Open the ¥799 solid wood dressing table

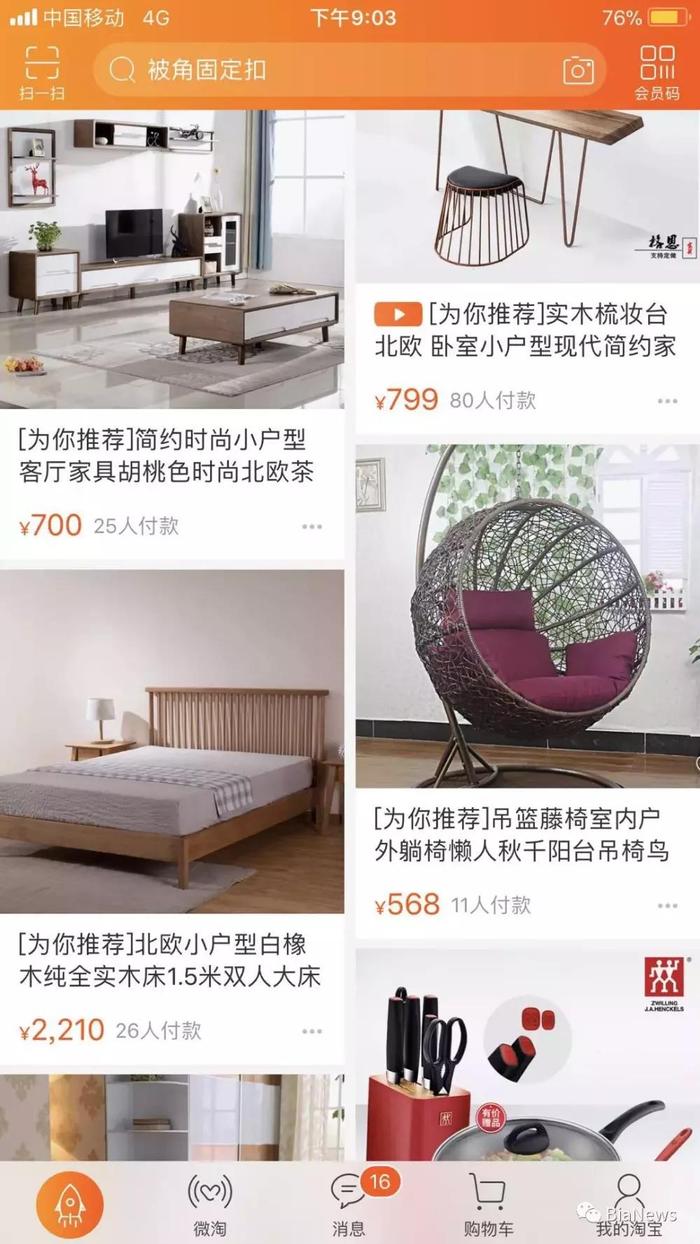pyautogui.click(x=528, y=271)
